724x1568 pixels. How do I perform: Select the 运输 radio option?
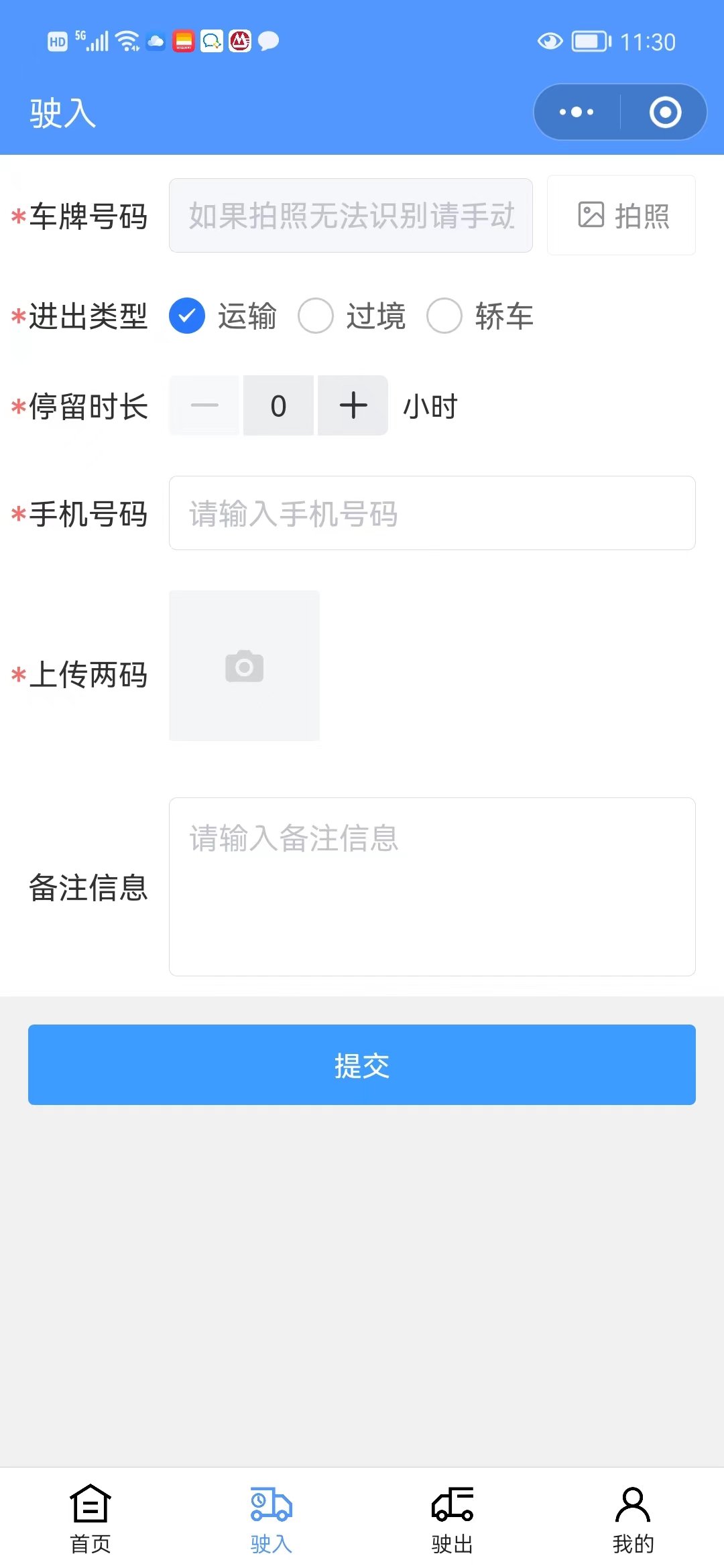[x=187, y=316]
